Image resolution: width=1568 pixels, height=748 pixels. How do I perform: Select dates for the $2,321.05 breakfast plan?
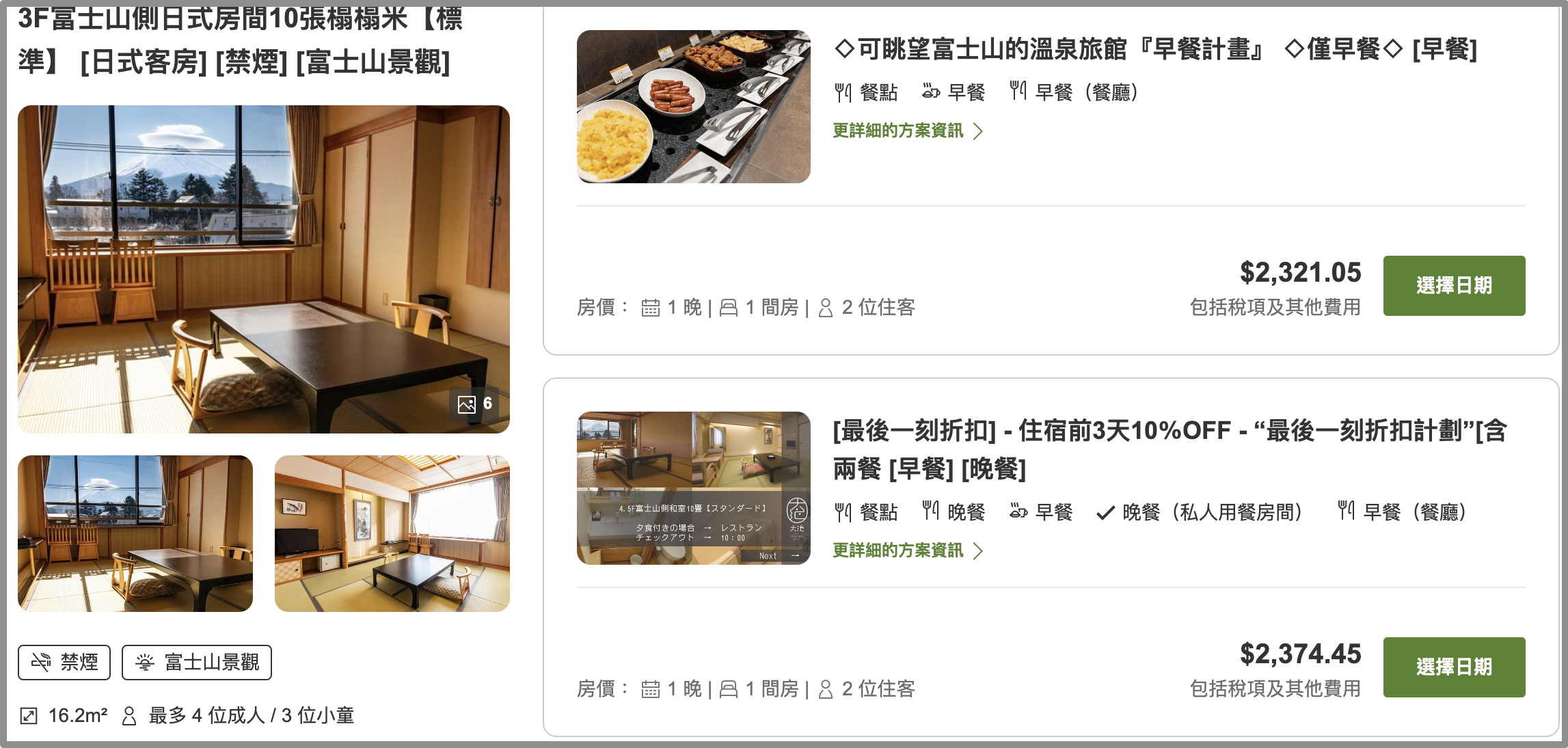1453,286
